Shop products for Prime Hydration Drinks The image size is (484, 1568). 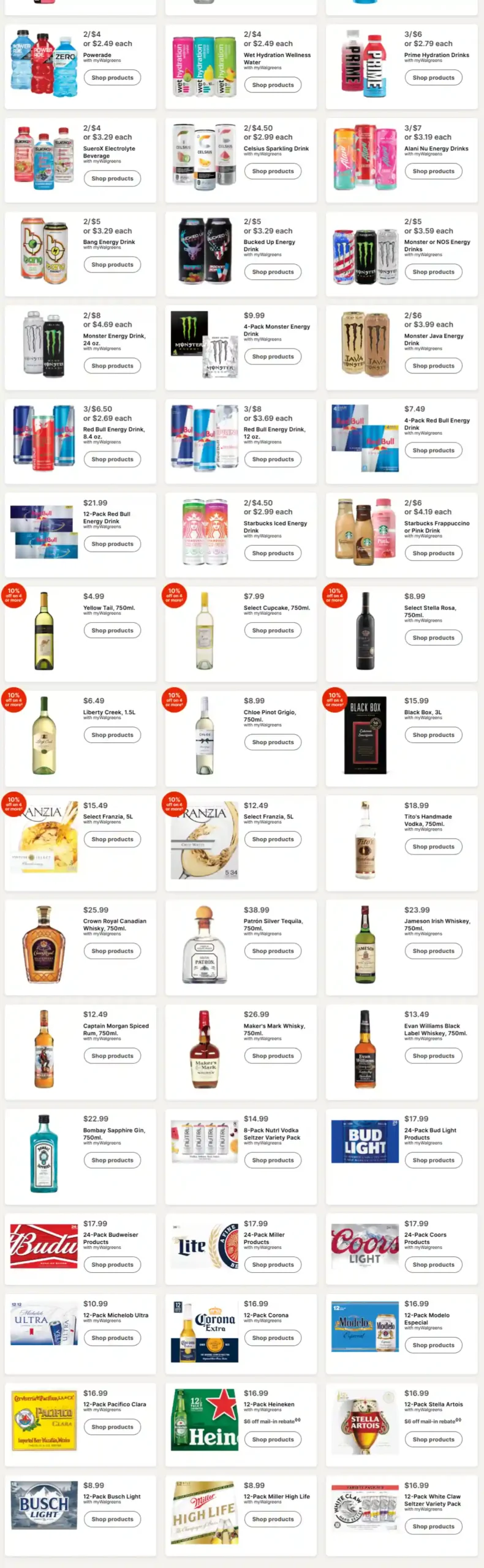coord(433,78)
